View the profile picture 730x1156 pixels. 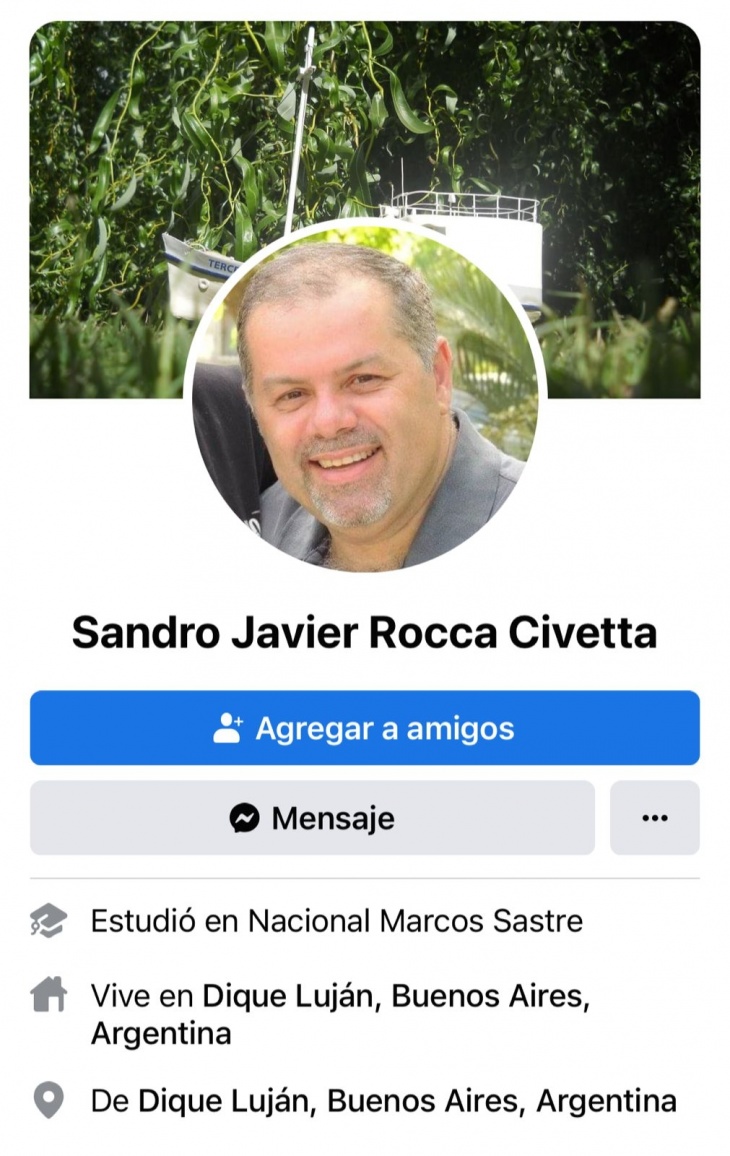(364, 400)
